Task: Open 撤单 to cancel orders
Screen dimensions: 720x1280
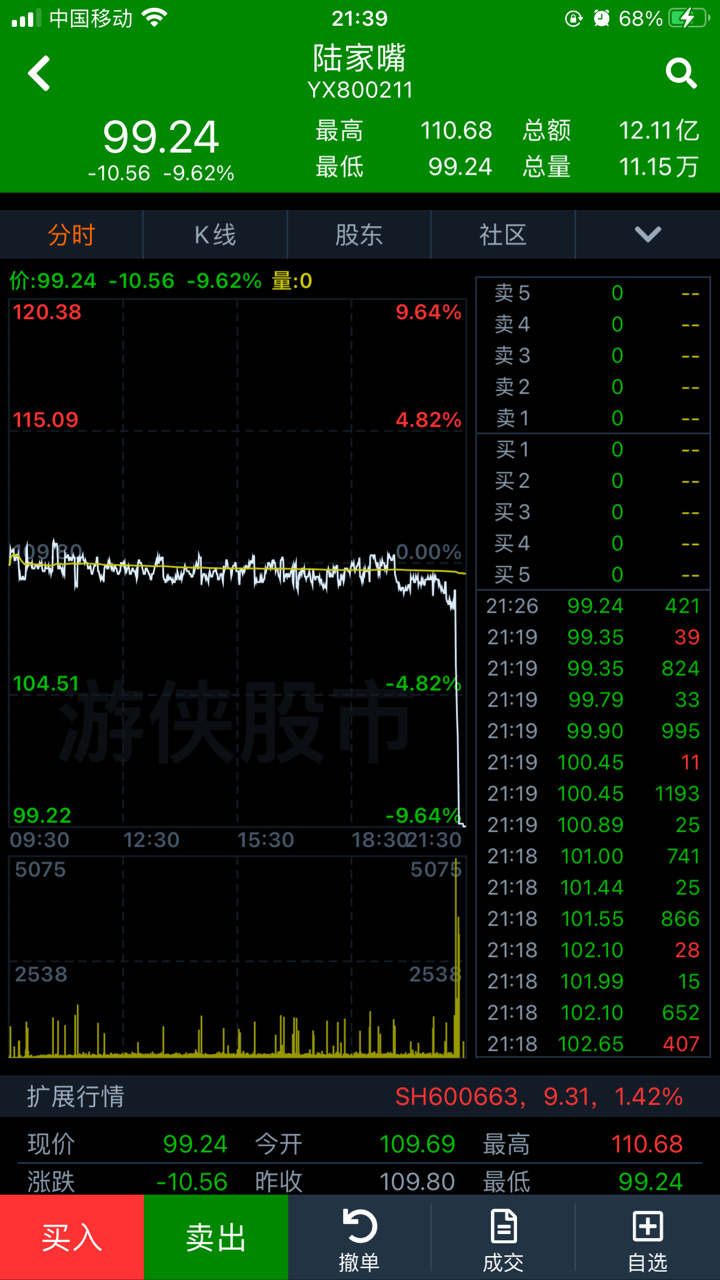Action: click(359, 1240)
